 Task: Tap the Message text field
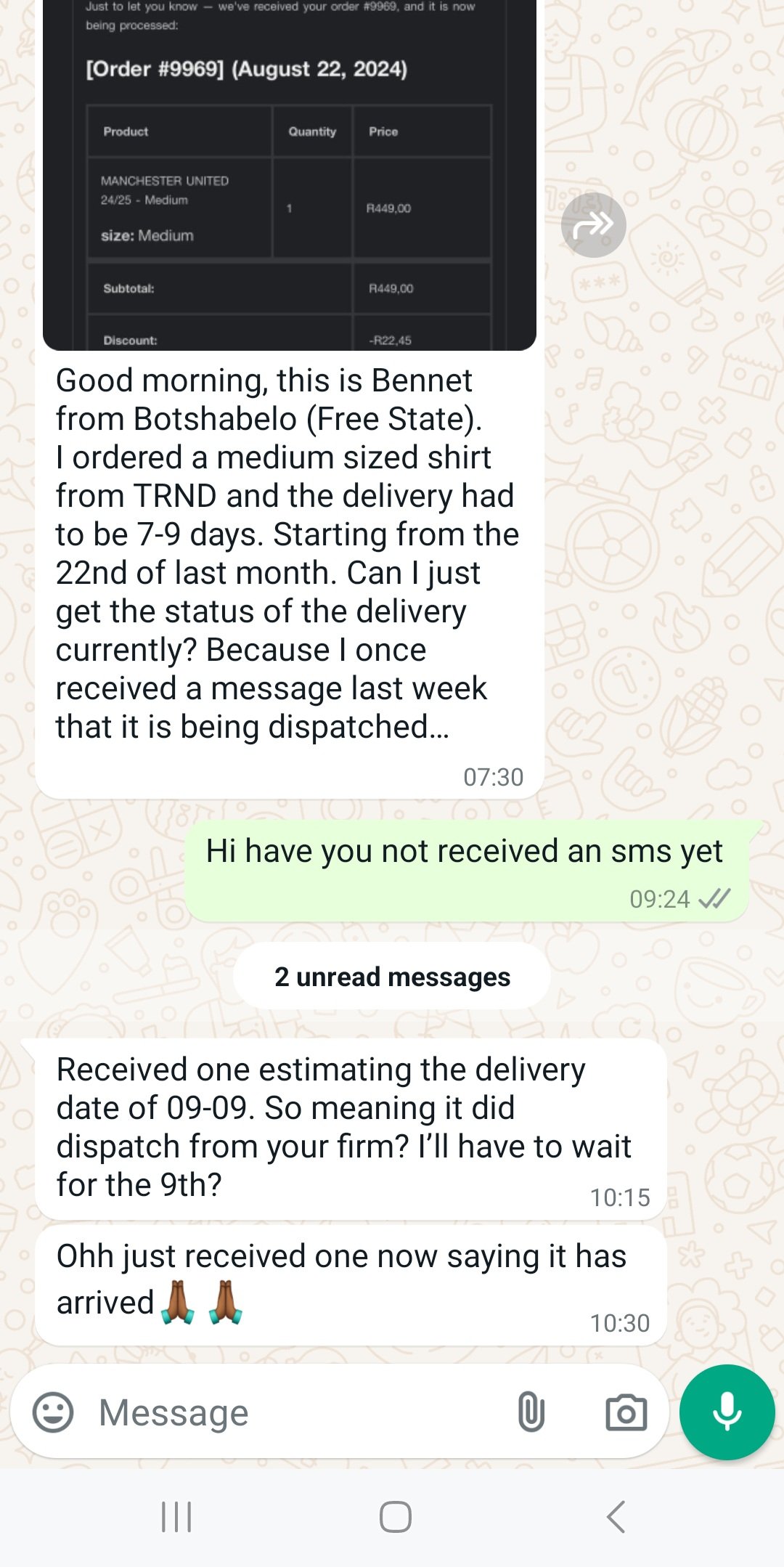[x=290, y=1412]
